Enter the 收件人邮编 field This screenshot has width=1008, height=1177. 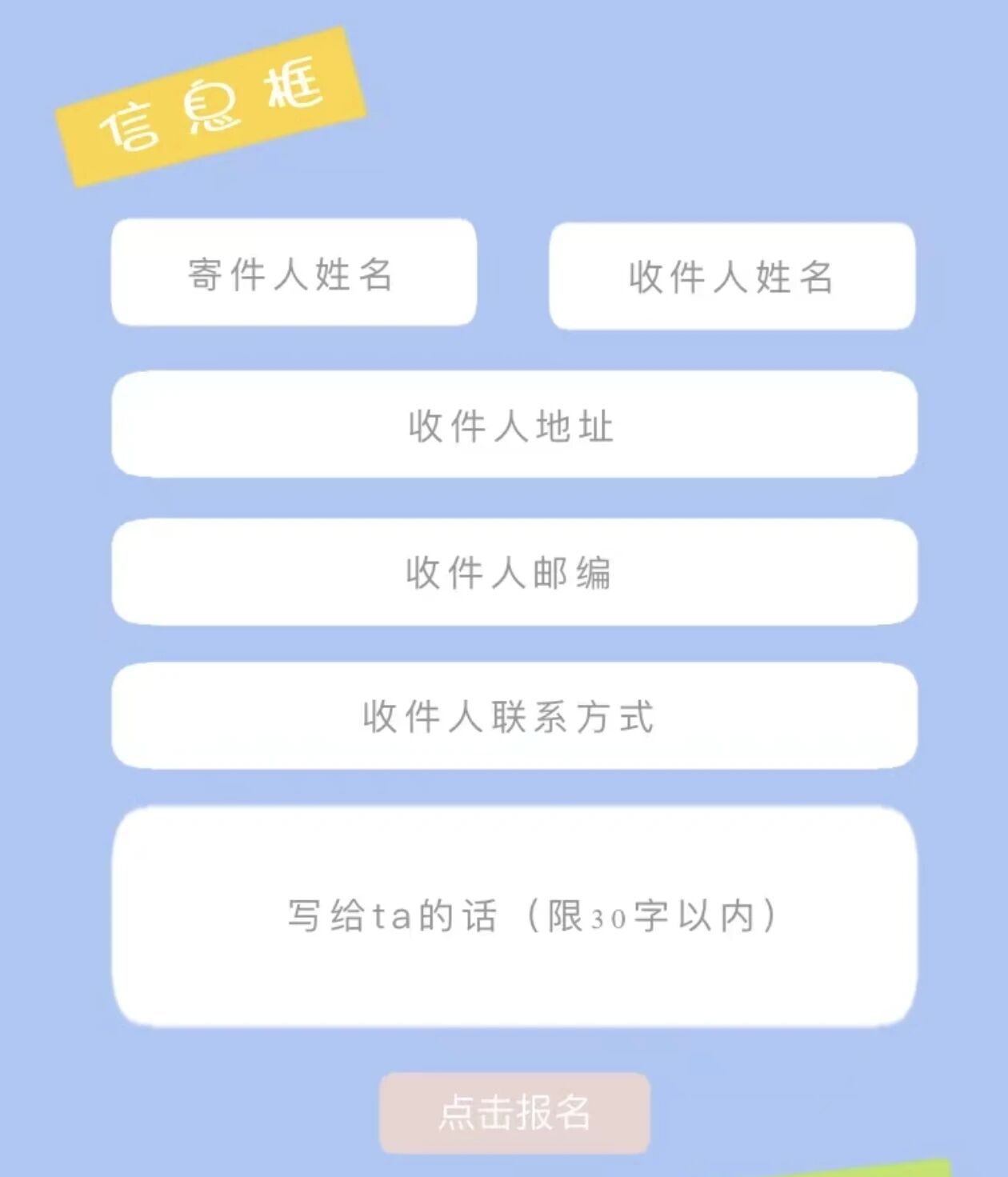514,572
